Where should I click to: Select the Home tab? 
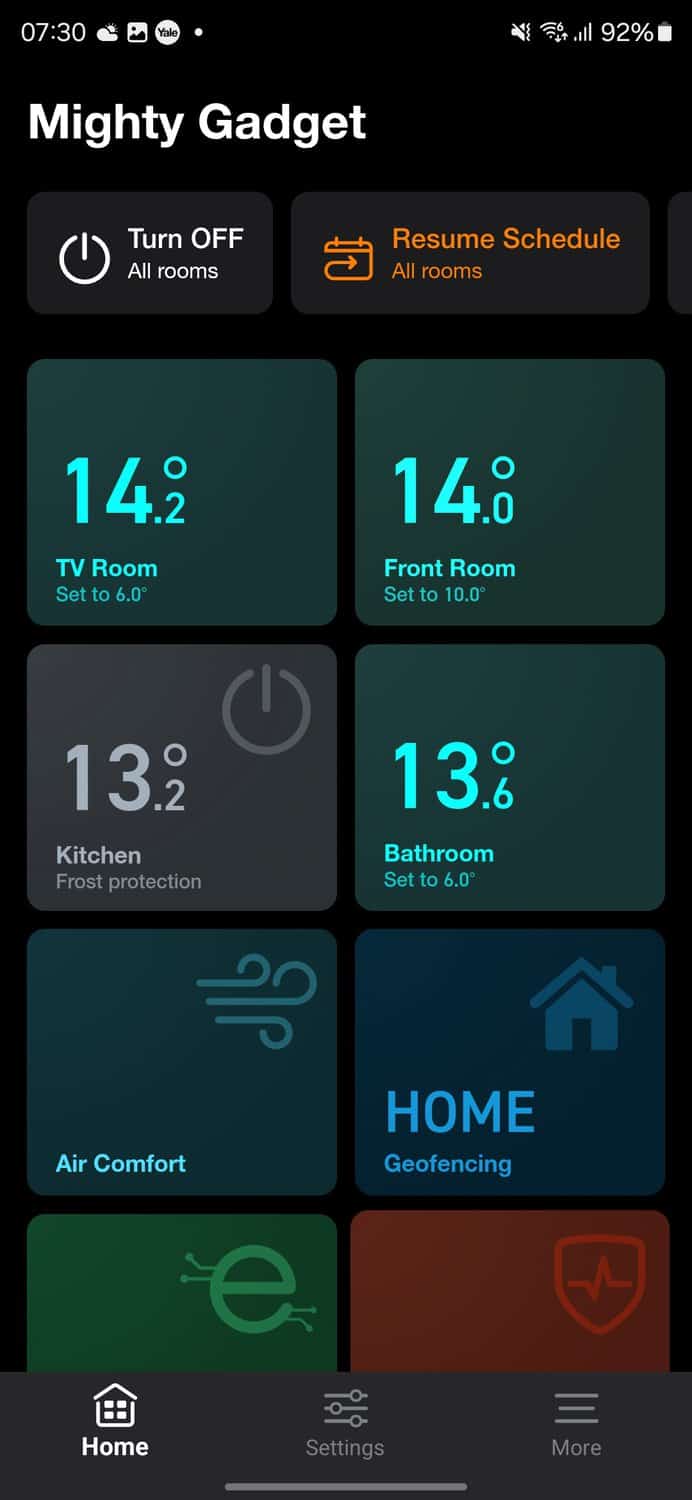115,1424
